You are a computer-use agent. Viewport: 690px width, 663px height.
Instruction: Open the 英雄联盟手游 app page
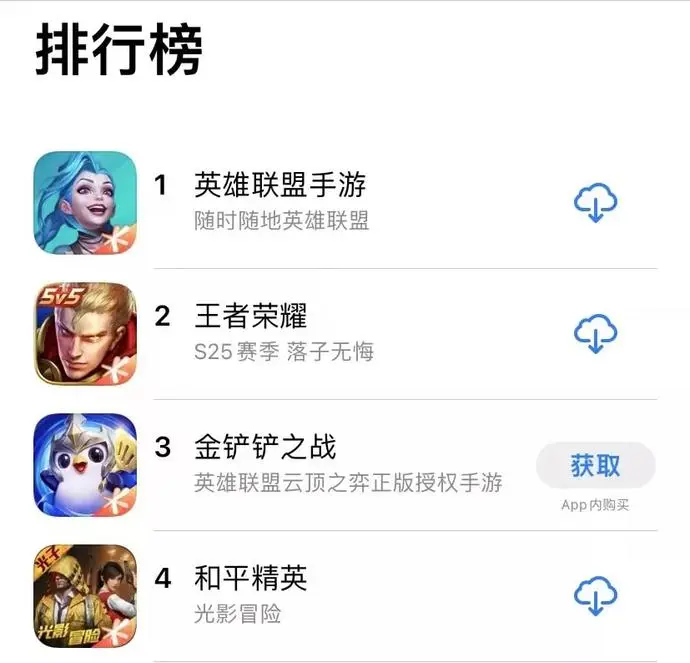[280, 185]
